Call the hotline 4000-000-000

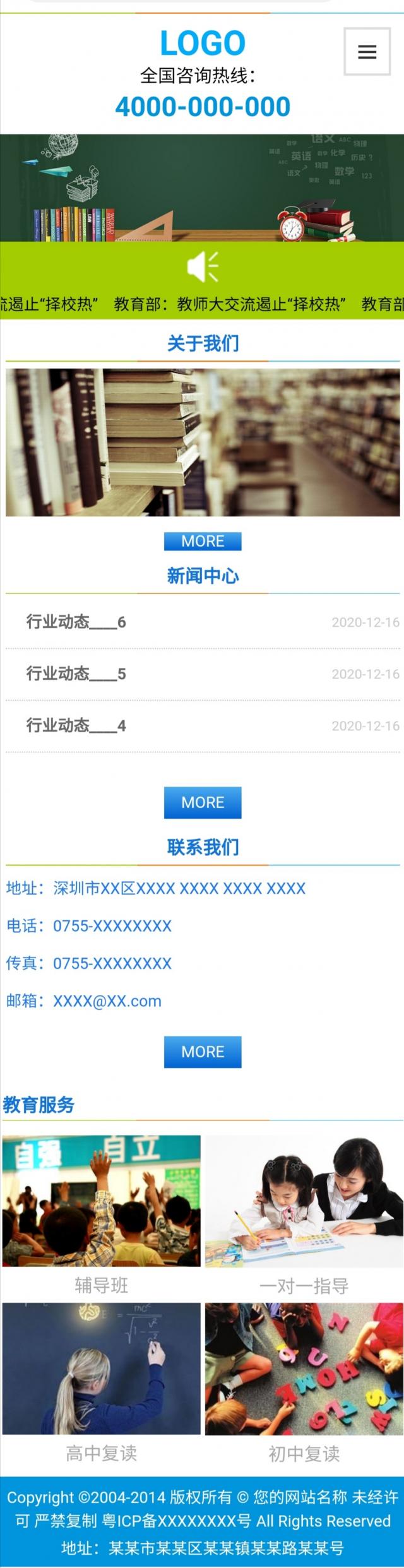coord(203,107)
